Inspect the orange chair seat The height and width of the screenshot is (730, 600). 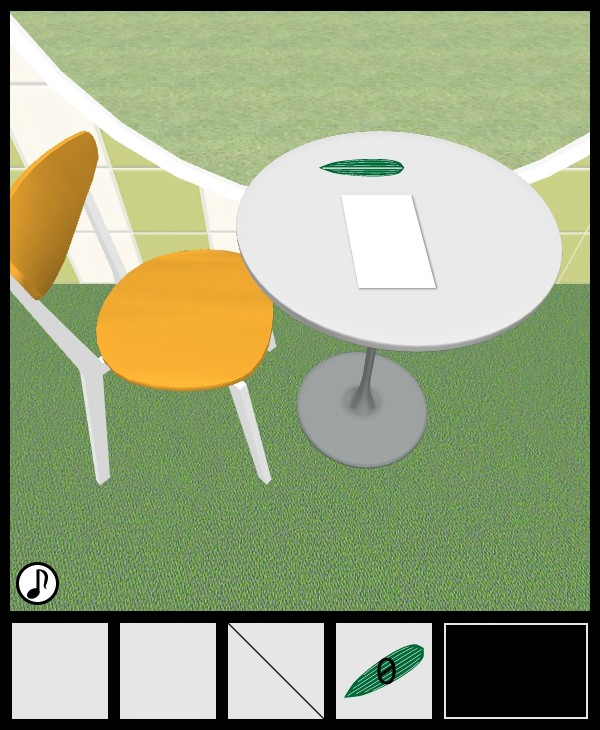tap(185, 320)
